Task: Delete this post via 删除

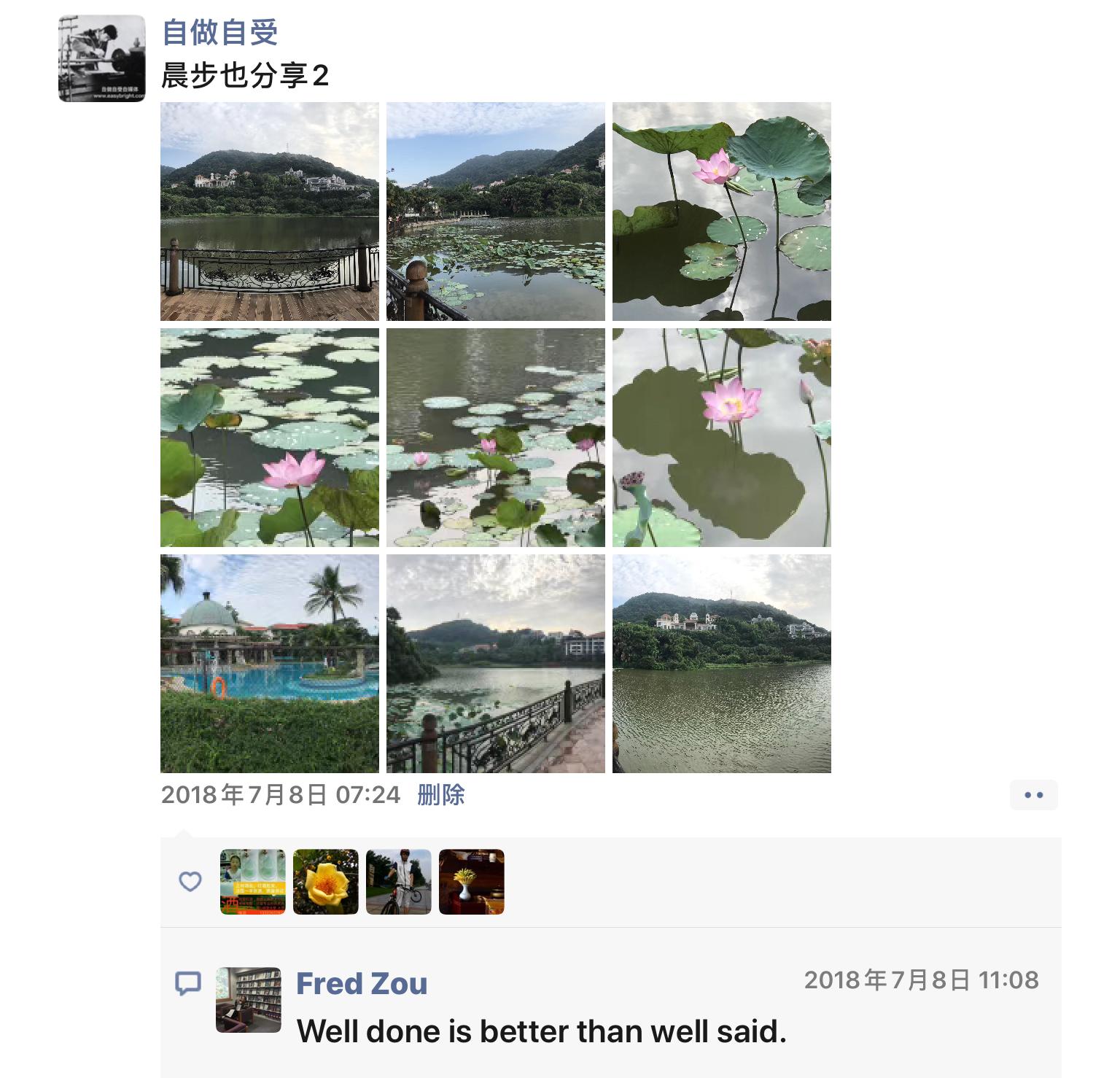Action: (x=440, y=794)
